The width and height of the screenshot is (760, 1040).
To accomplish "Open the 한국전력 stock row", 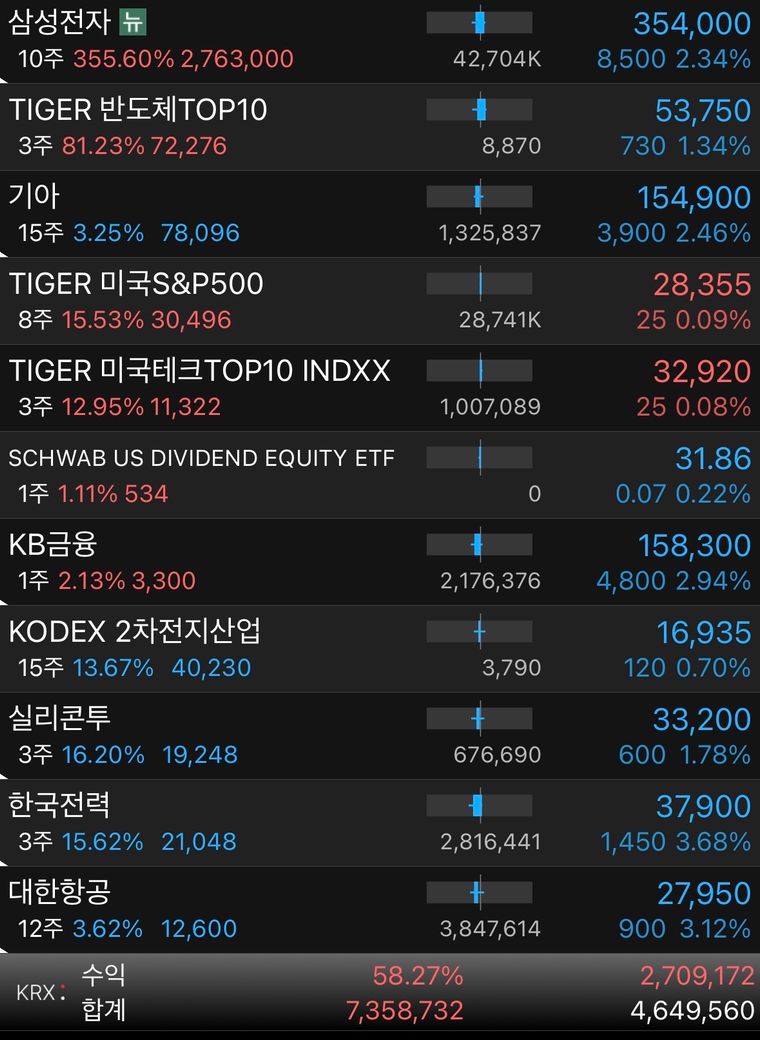I will point(380,822).
